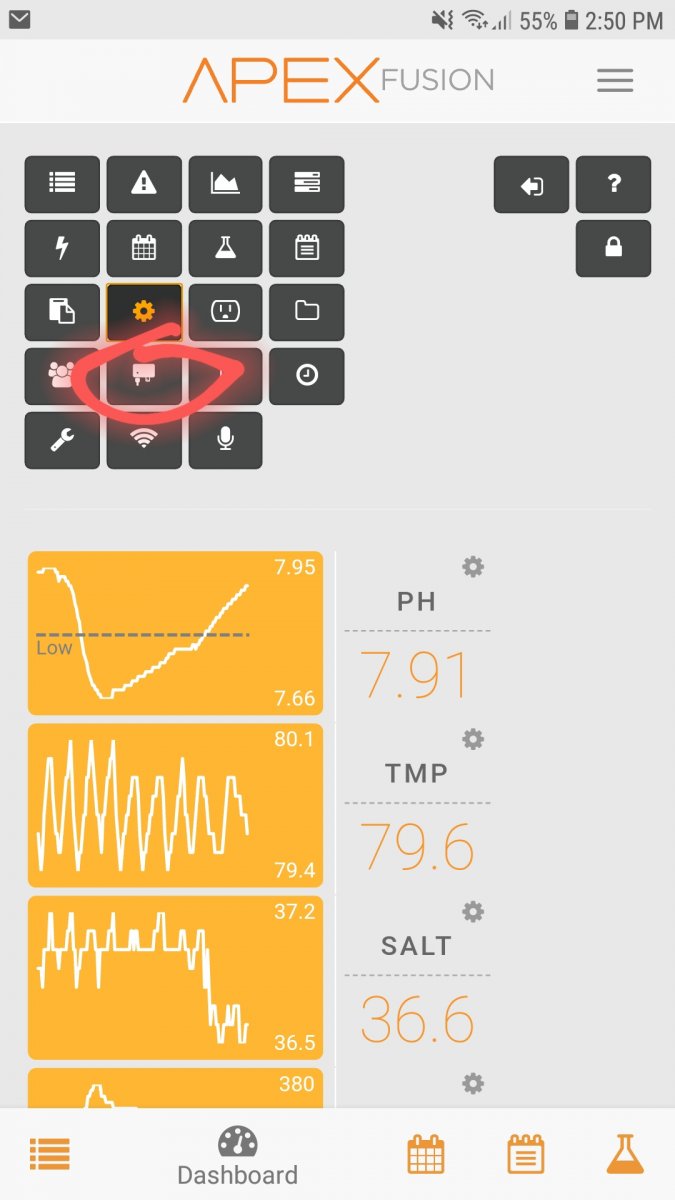This screenshot has width=675, height=1200.
Task: Tap the highlighted orange gear settings icon
Action: (144, 312)
